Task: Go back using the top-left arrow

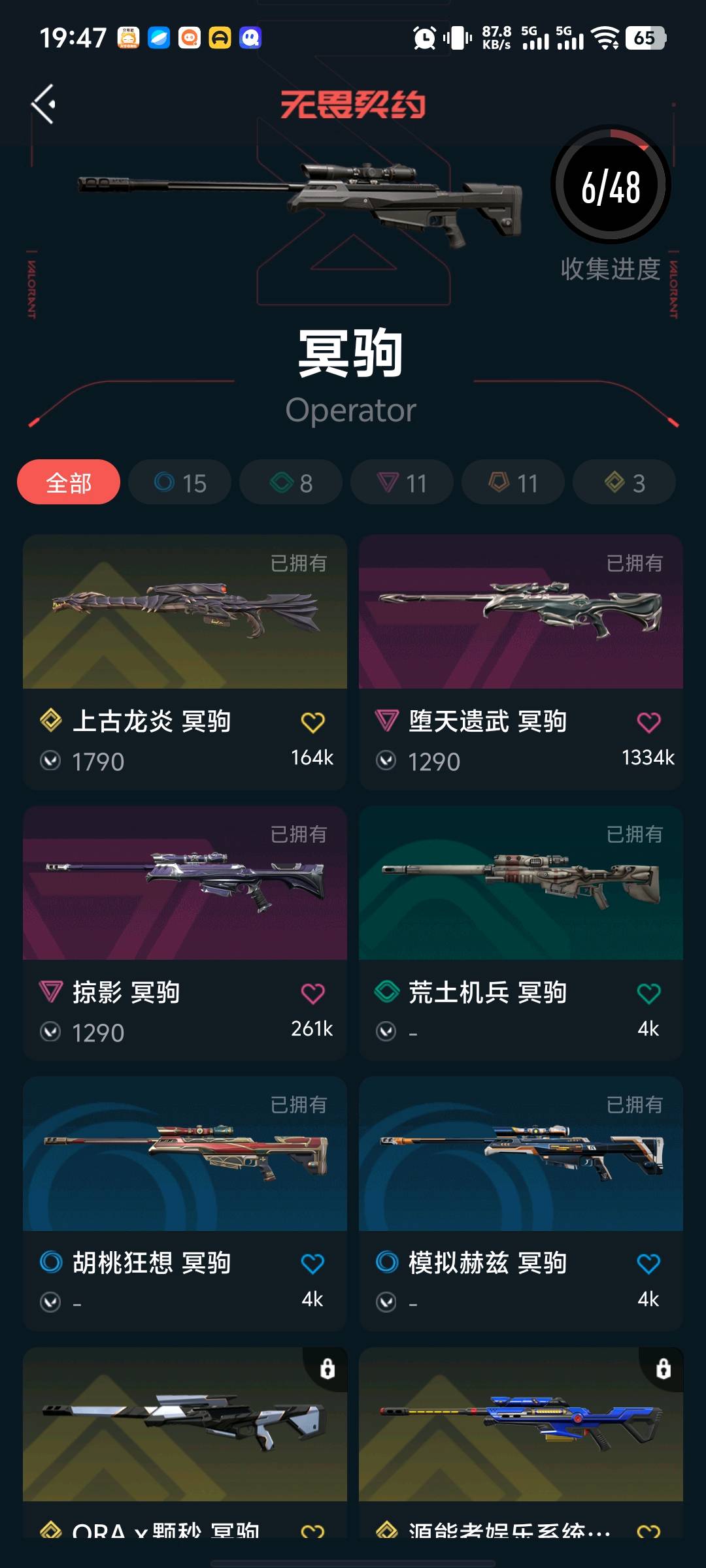Action: click(x=44, y=104)
